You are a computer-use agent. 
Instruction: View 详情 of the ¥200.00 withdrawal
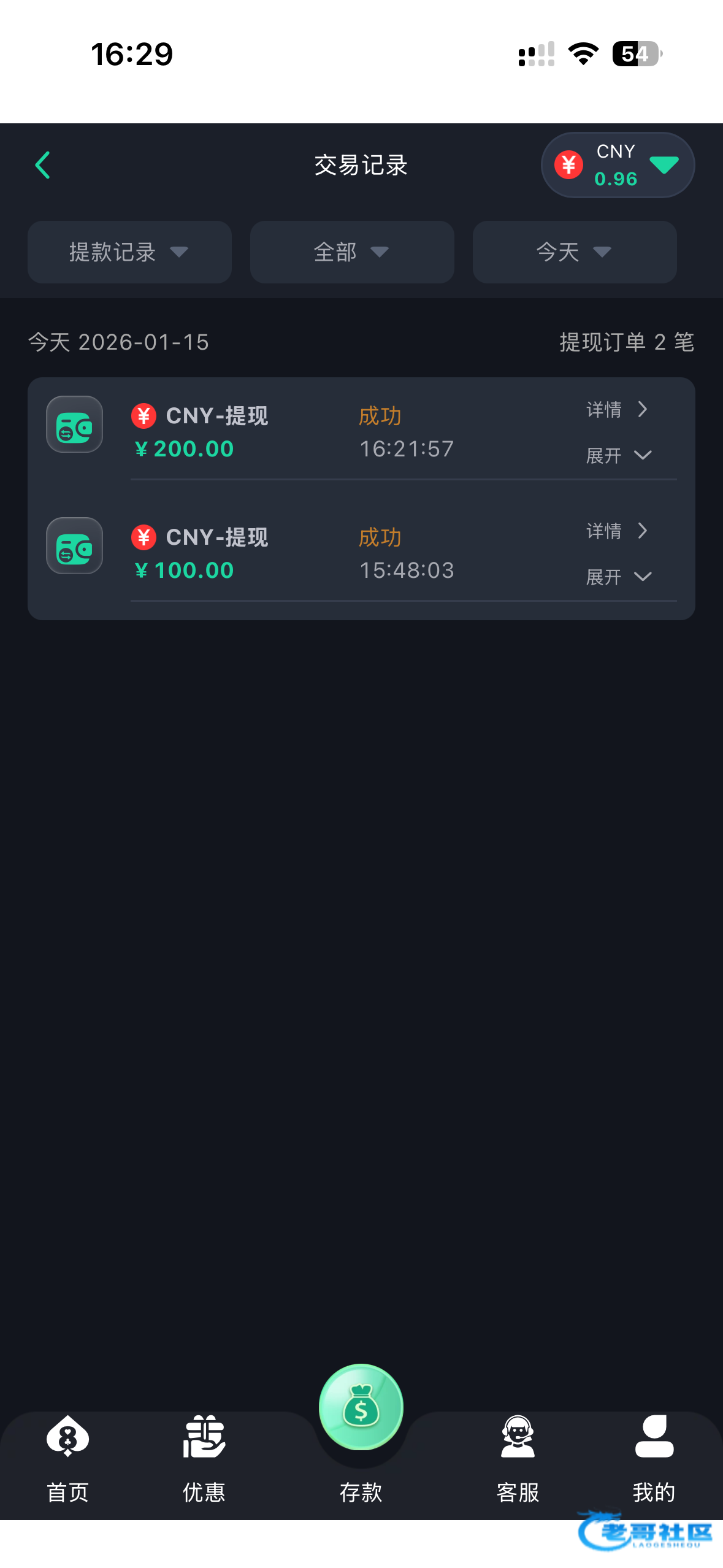(x=616, y=409)
